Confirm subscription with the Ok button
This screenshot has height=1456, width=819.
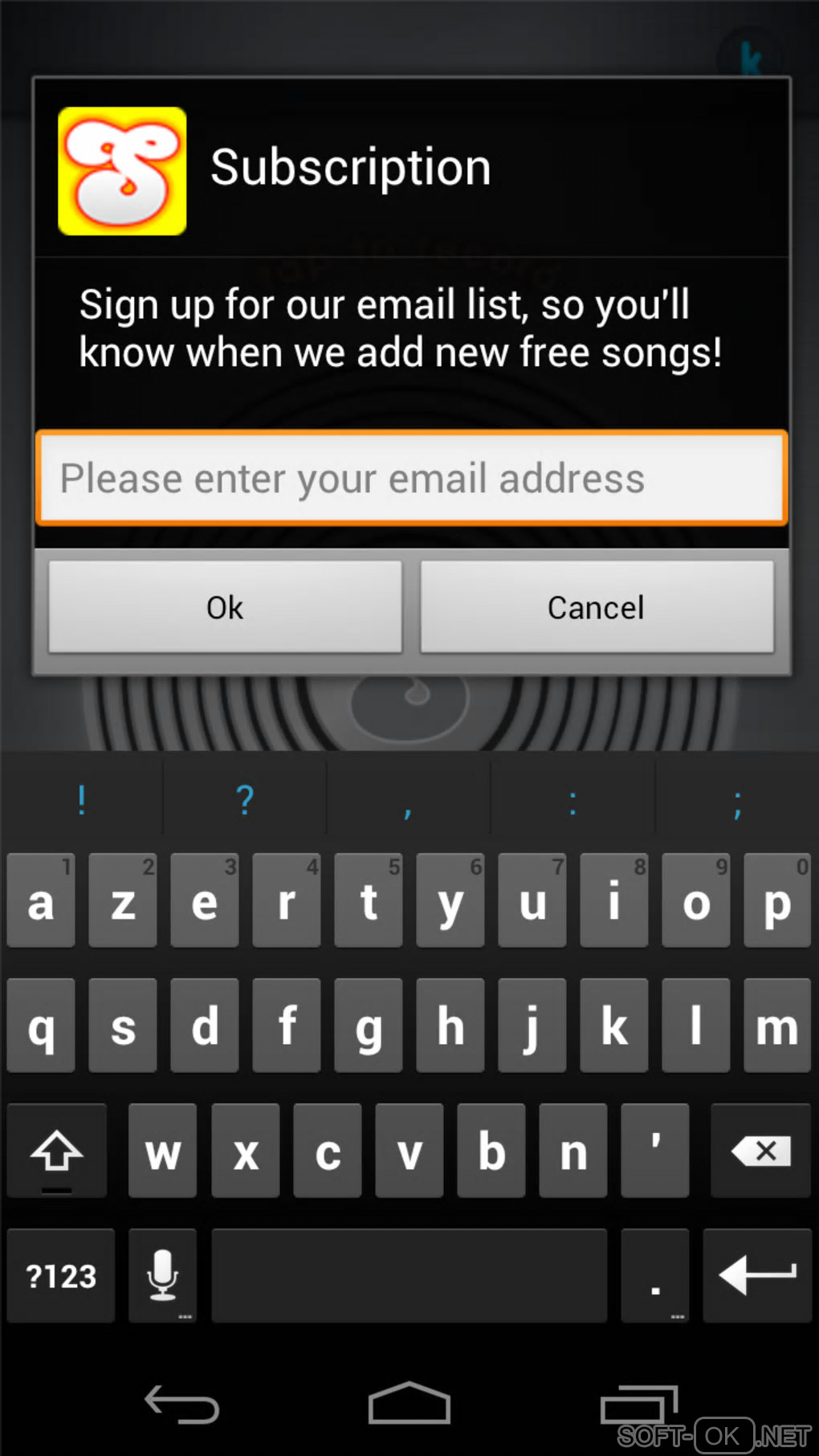click(225, 607)
